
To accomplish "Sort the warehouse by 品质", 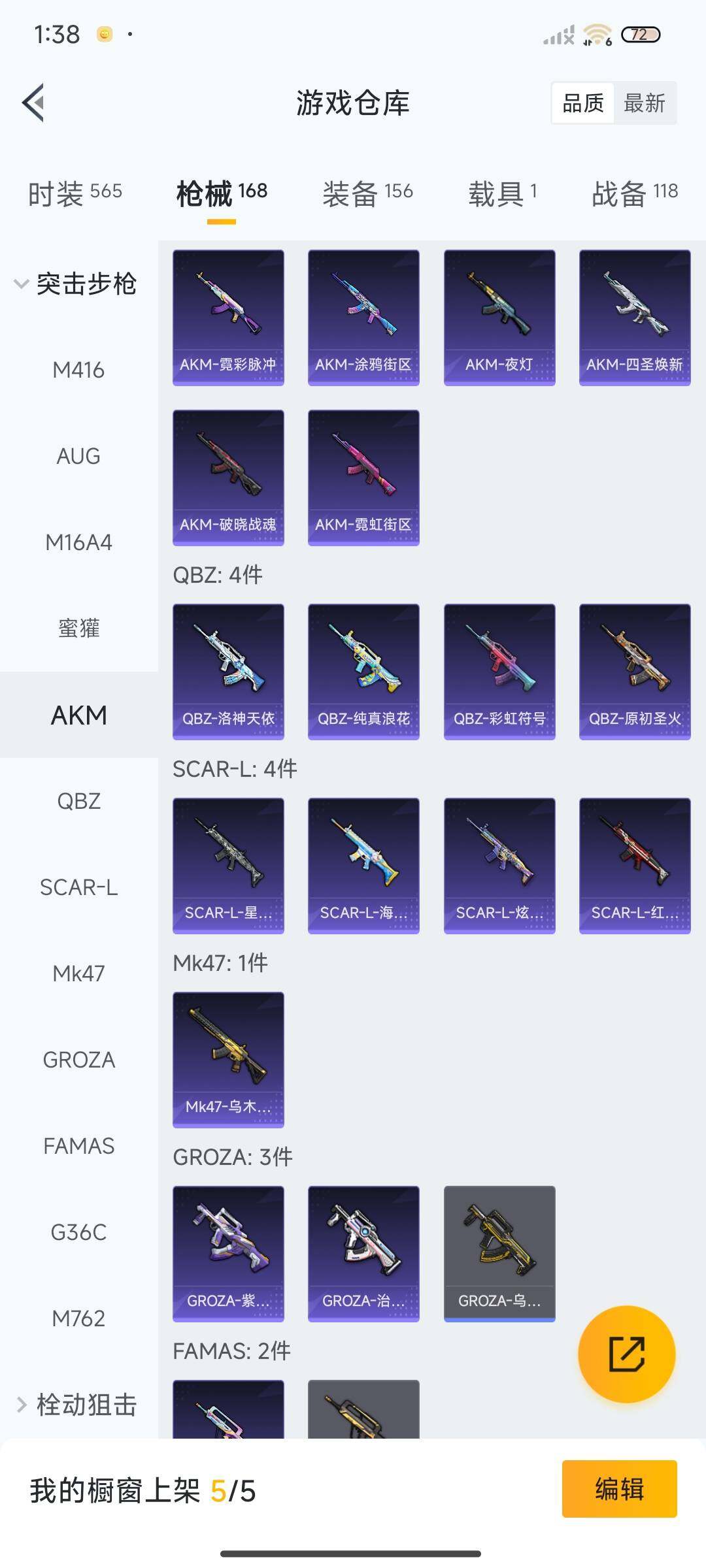I will point(583,103).
